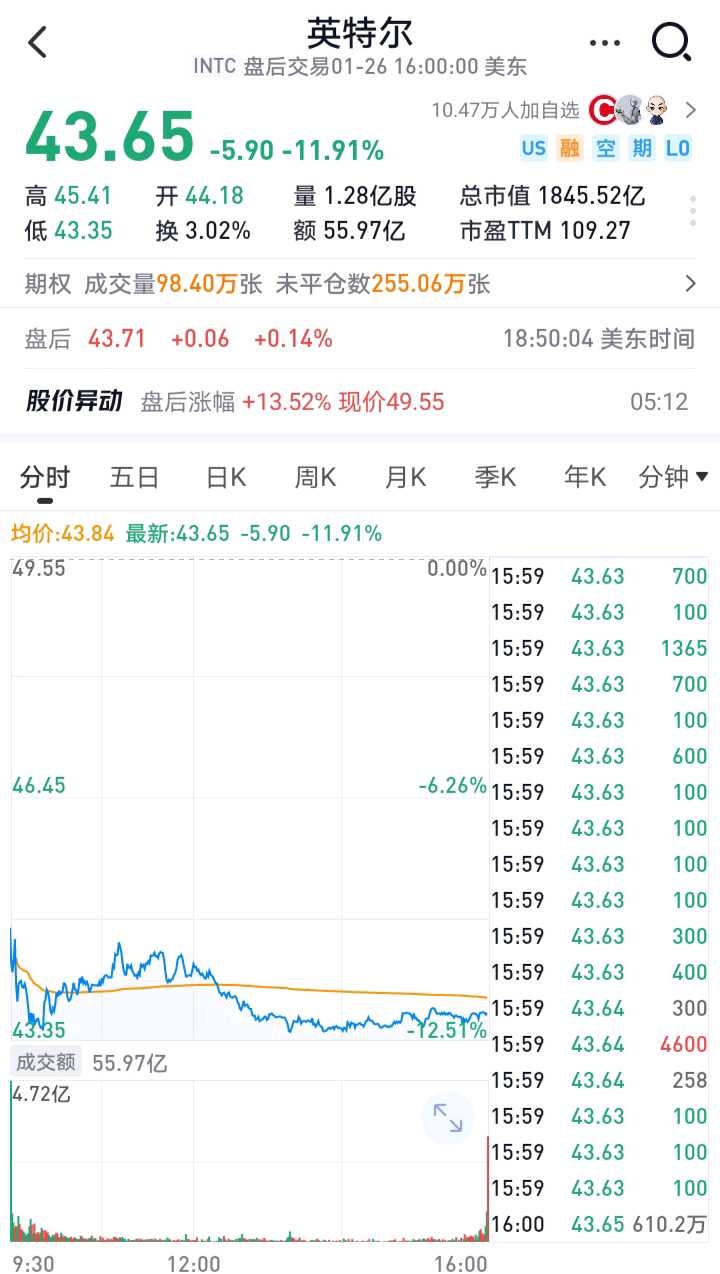Click the US market badge
The width and height of the screenshot is (720, 1274).
coord(536,148)
